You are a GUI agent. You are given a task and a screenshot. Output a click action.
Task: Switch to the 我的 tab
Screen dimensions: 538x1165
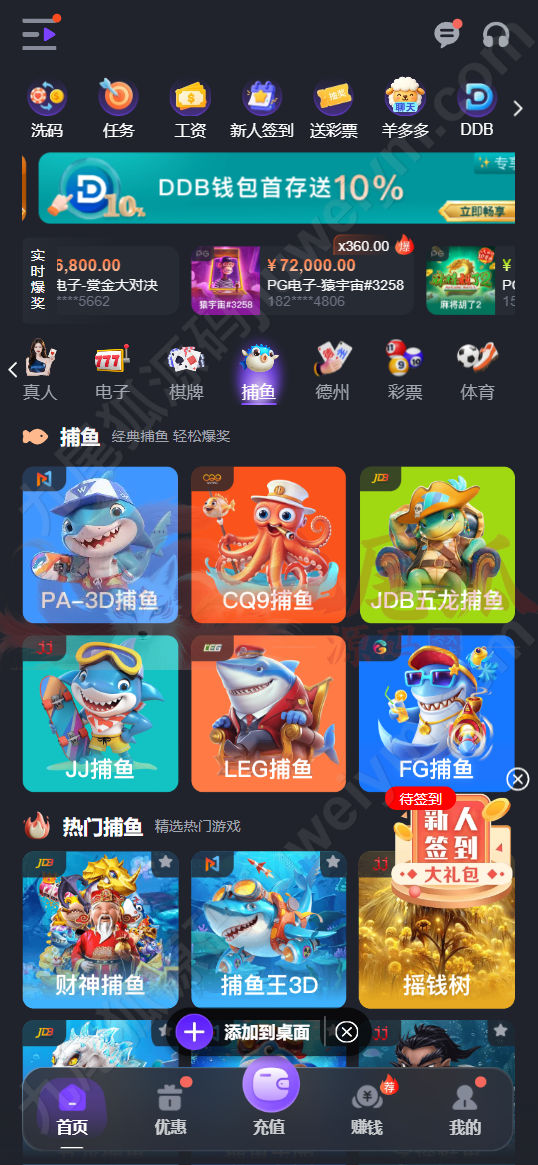point(465,1110)
